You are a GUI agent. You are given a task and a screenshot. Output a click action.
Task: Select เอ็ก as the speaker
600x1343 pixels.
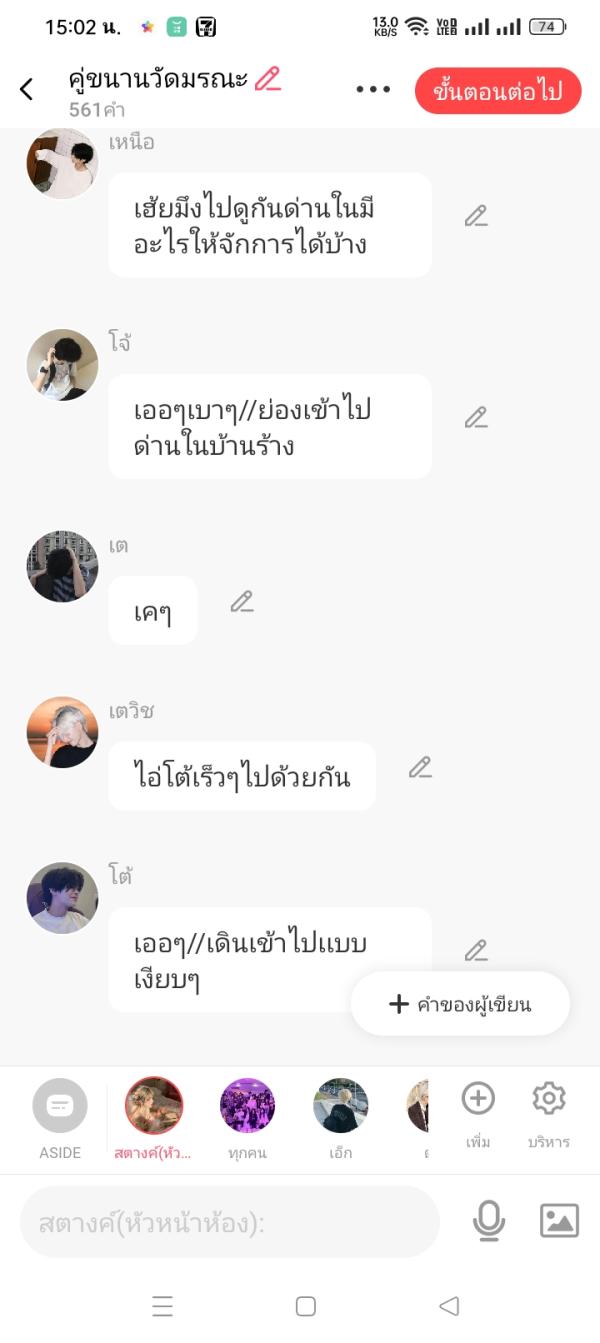[340, 1116]
